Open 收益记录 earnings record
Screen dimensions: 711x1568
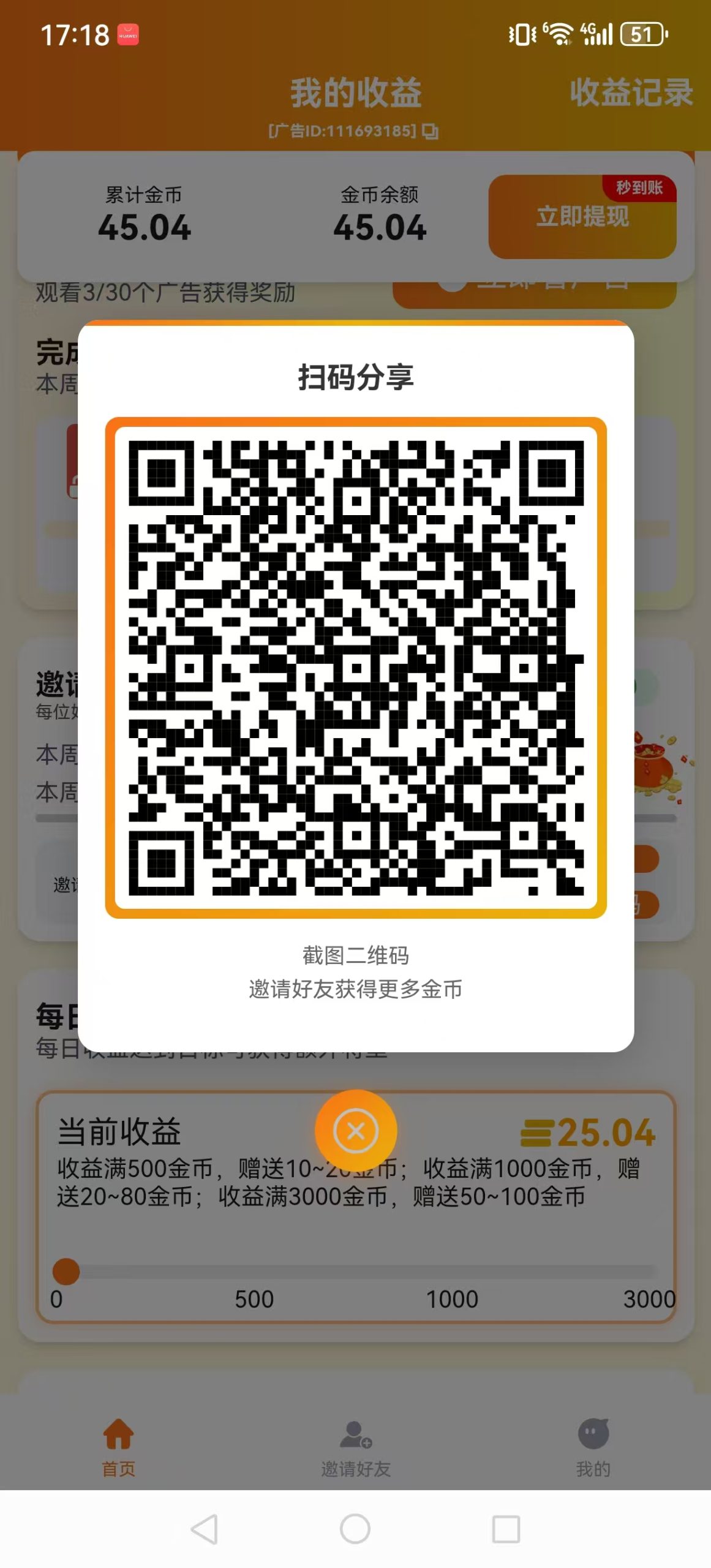(x=632, y=91)
